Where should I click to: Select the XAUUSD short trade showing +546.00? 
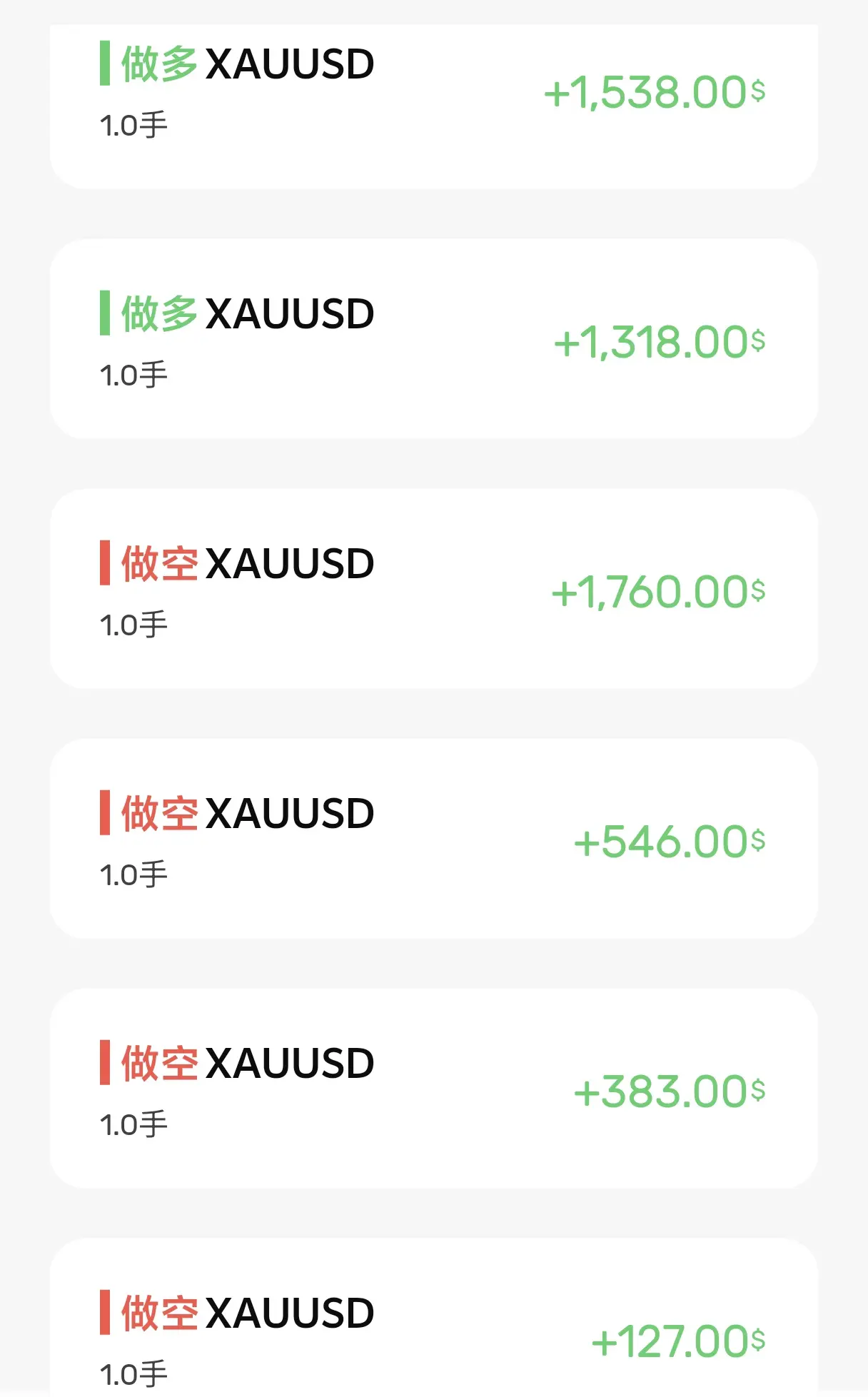(x=433, y=839)
